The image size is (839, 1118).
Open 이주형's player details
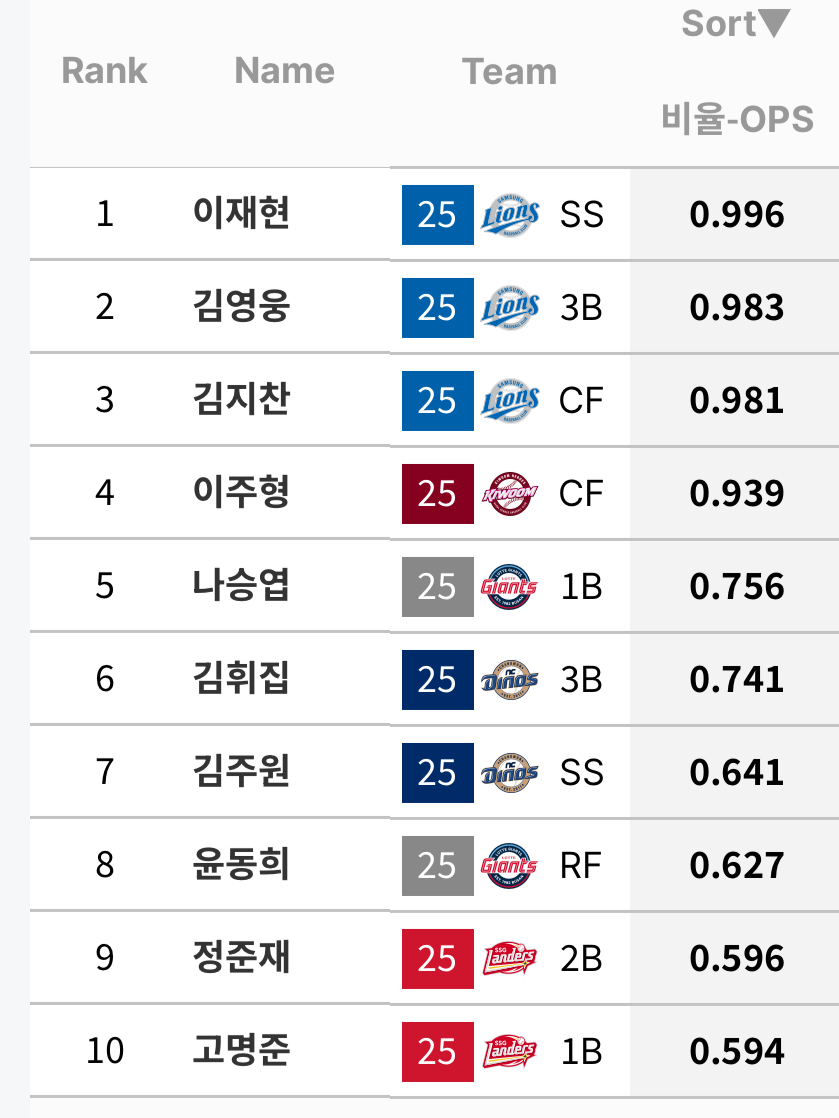[241, 493]
